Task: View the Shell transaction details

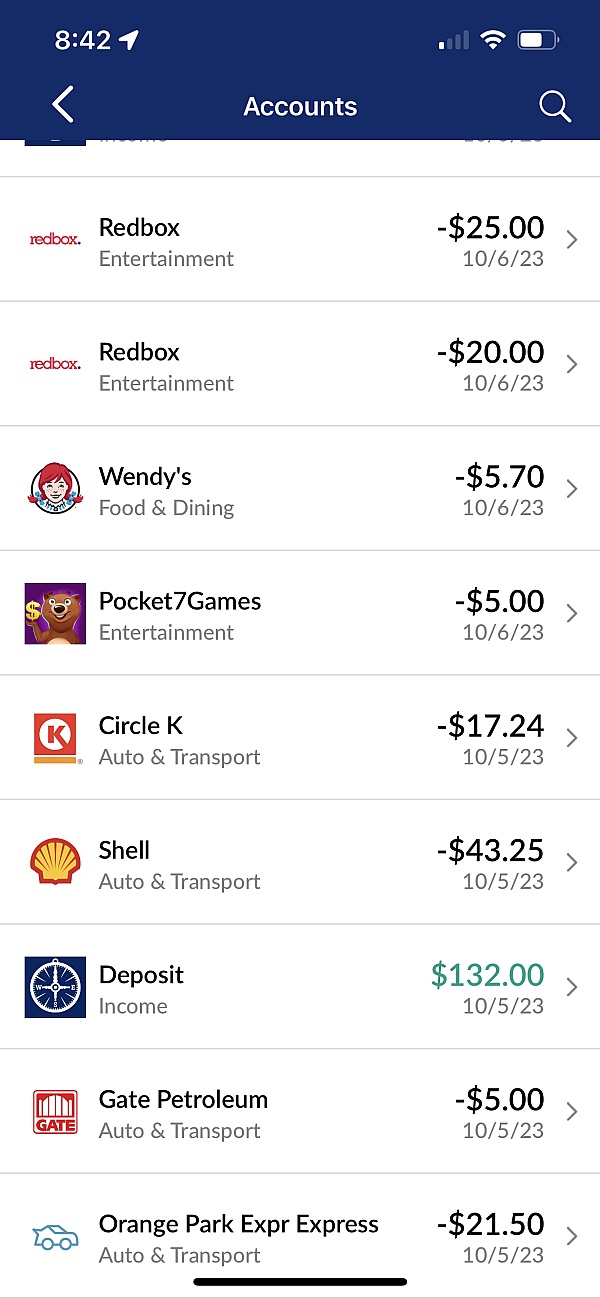Action: 300,862
